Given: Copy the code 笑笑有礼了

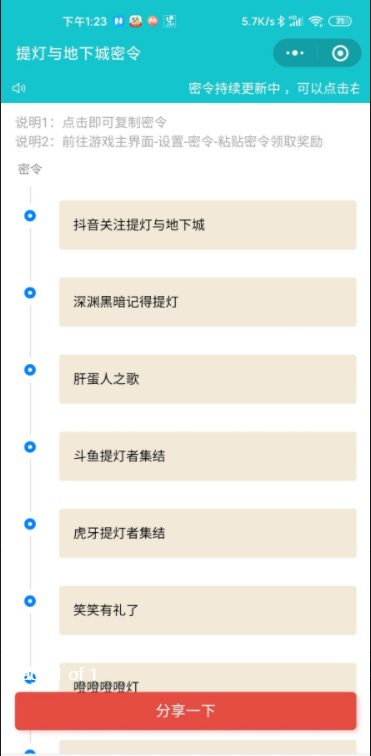Looking at the screenshot, I should (x=207, y=610).
